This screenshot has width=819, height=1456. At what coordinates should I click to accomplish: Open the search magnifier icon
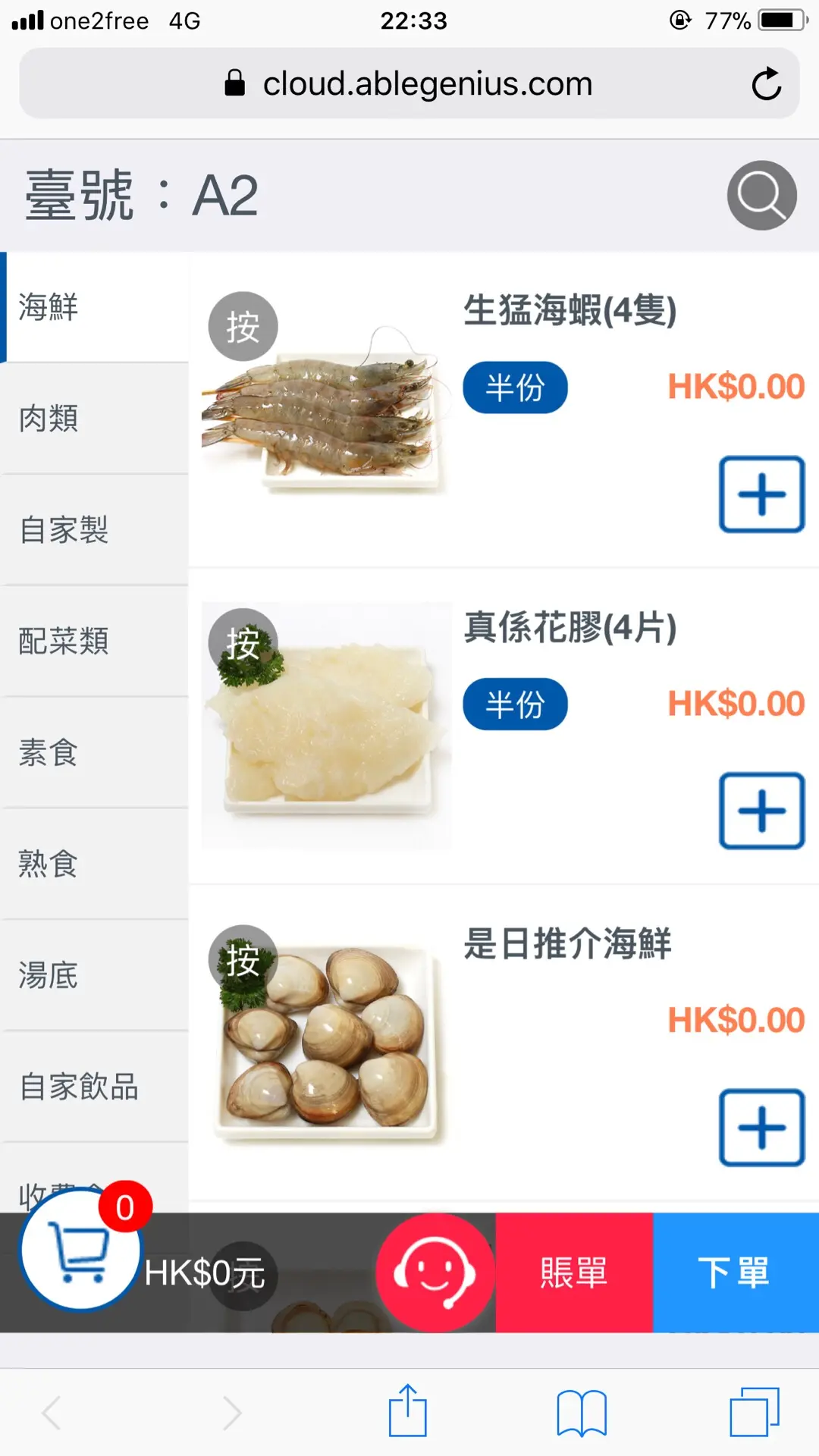click(761, 196)
